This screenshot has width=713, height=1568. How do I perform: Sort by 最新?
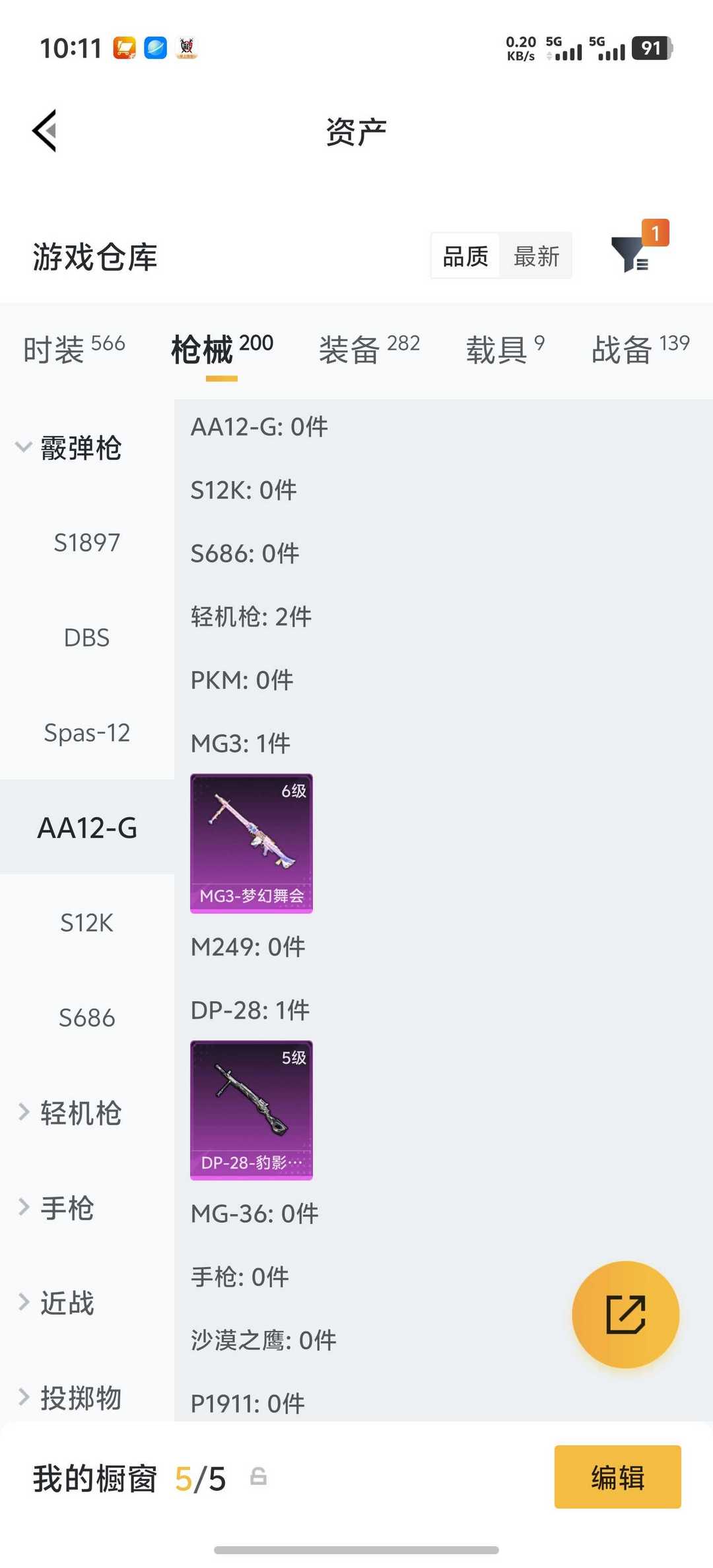[536, 256]
